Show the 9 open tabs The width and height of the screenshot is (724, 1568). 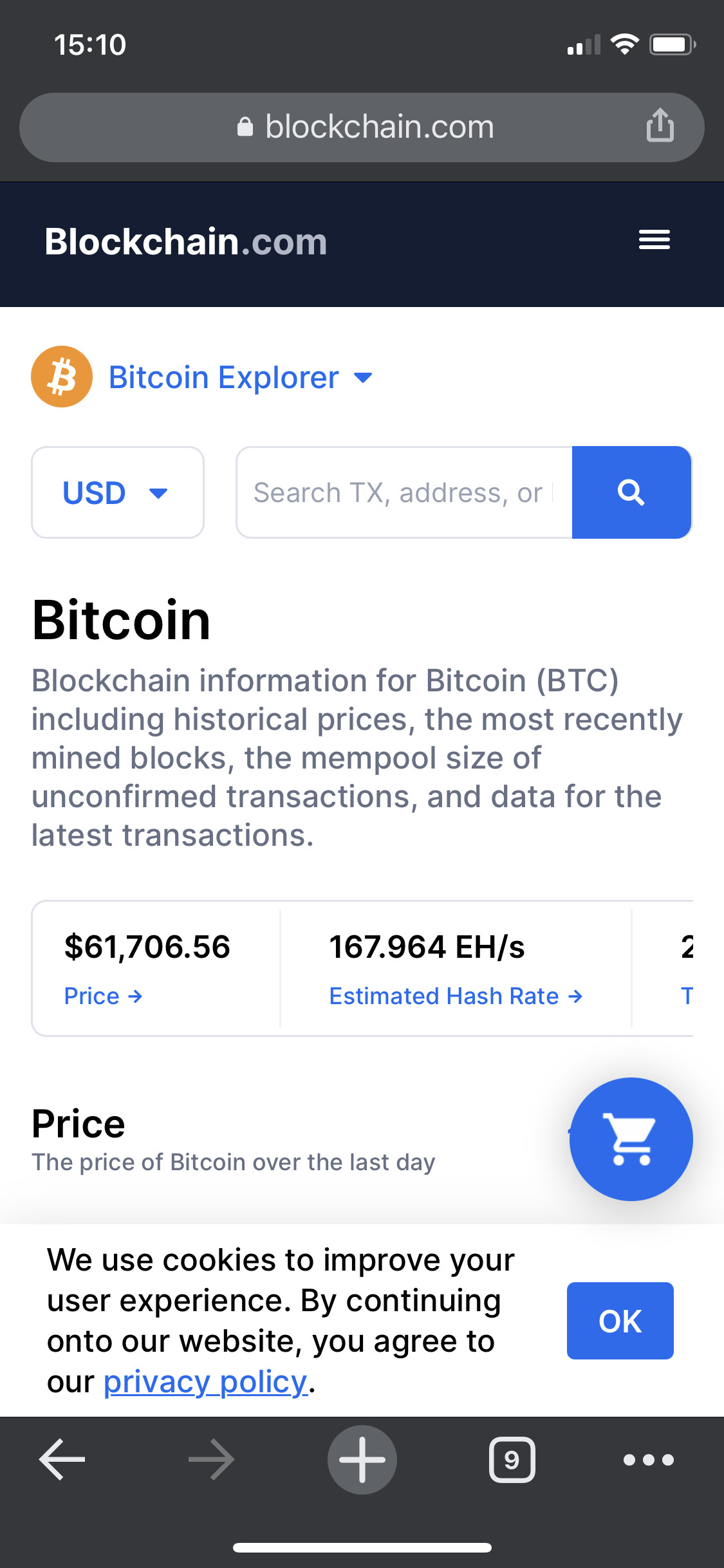(512, 1459)
